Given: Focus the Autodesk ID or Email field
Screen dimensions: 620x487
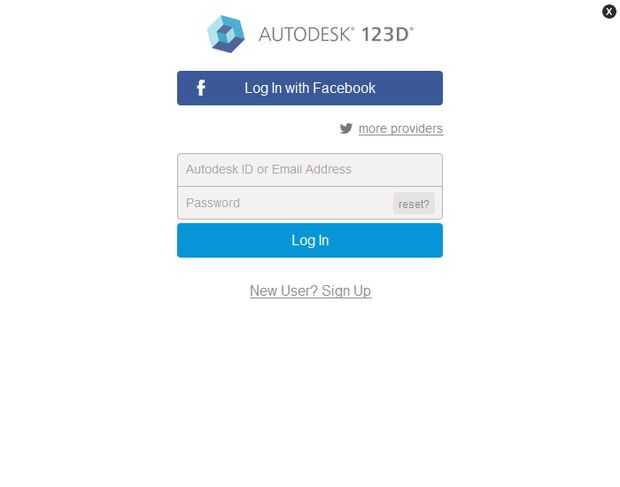Looking at the screenshot, I should coord(309,170).
